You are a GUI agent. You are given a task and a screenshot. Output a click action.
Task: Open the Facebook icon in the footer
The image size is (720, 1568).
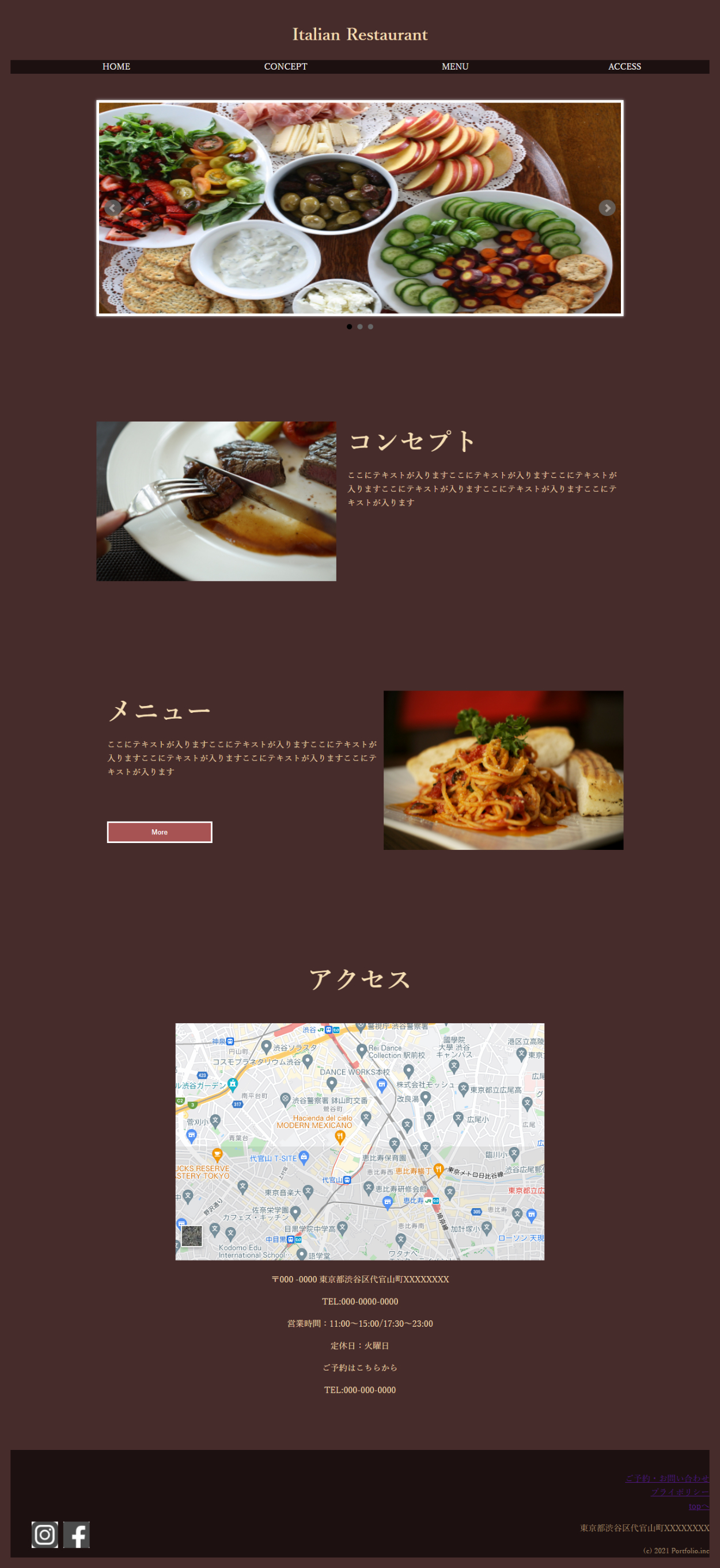click(x=77, y=1535)
